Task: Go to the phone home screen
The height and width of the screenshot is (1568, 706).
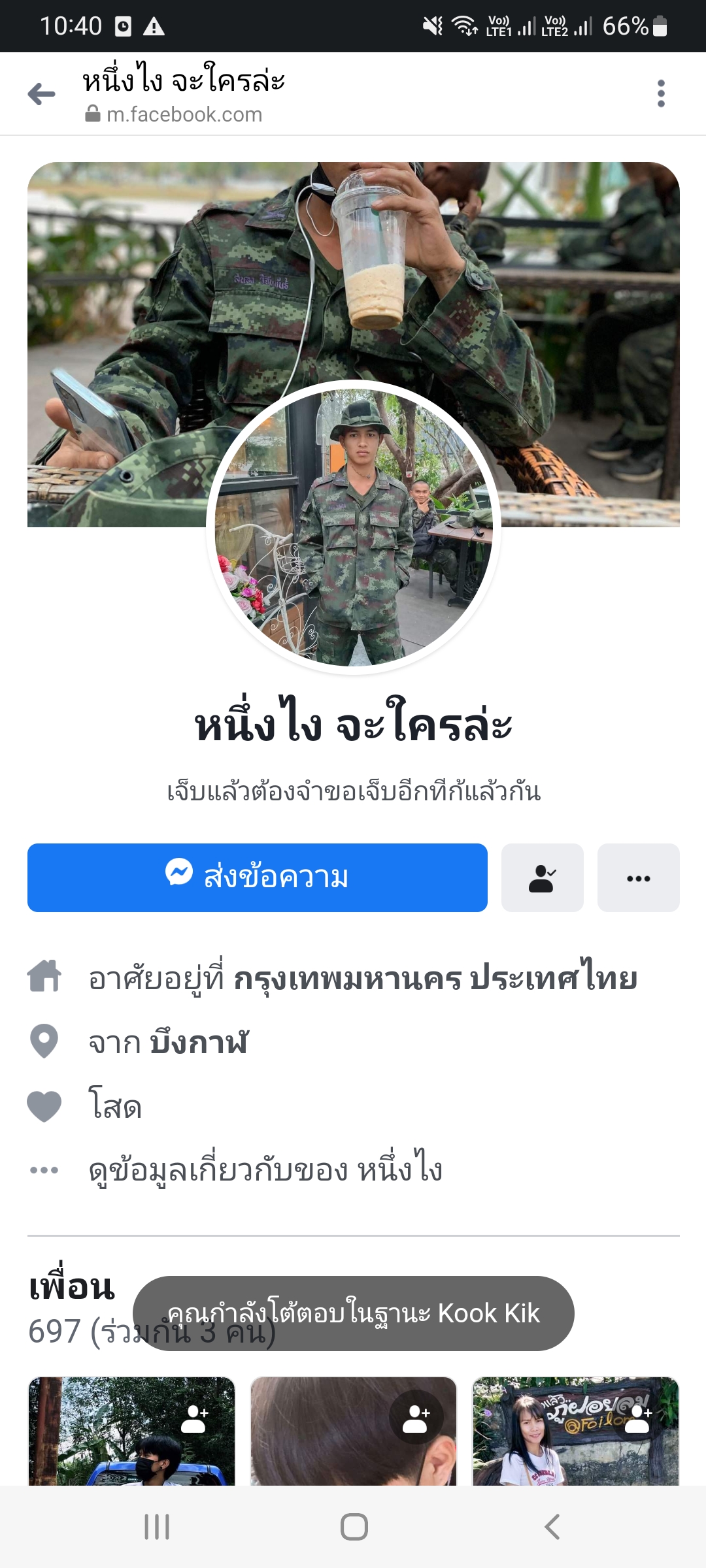Action: pos(354,1527)
